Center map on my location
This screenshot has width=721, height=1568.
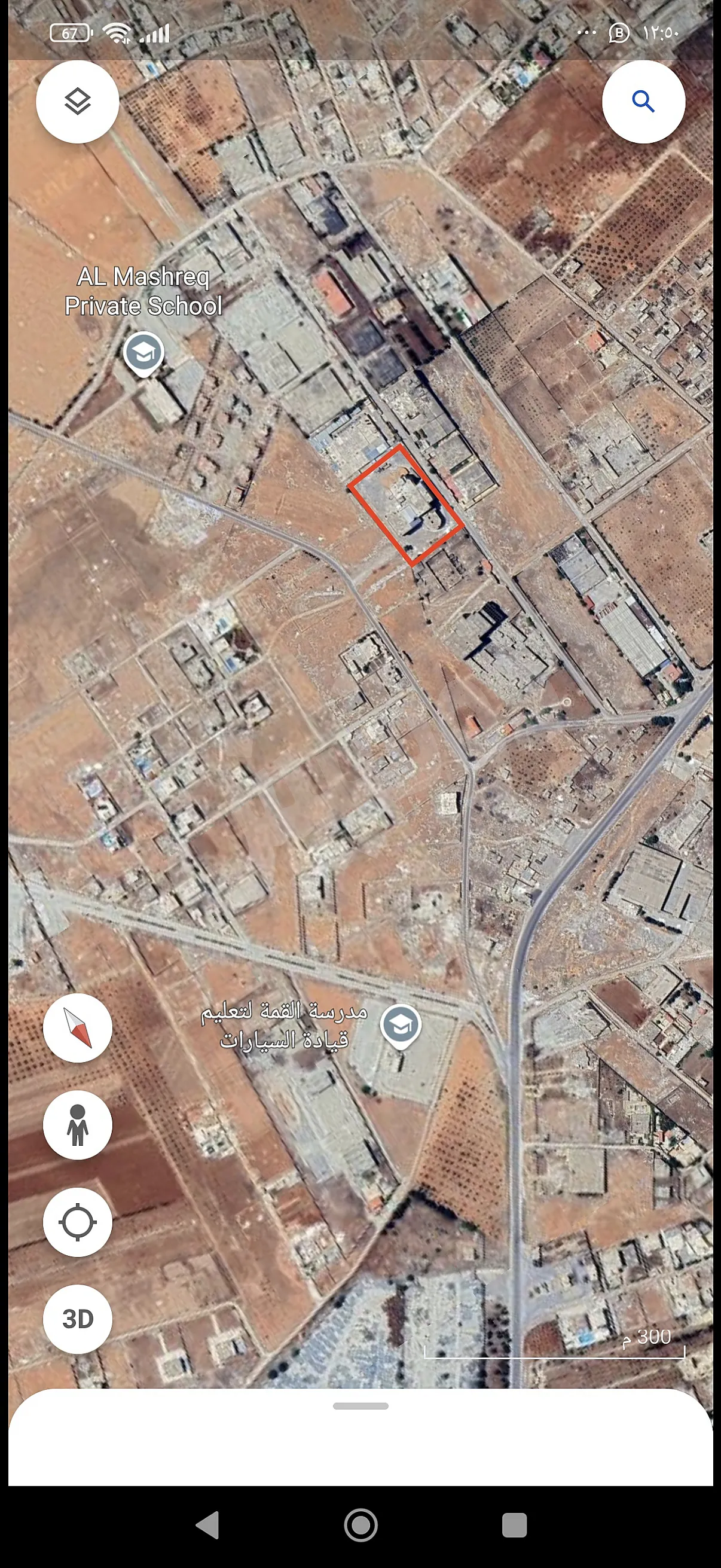click(77, 1222)
